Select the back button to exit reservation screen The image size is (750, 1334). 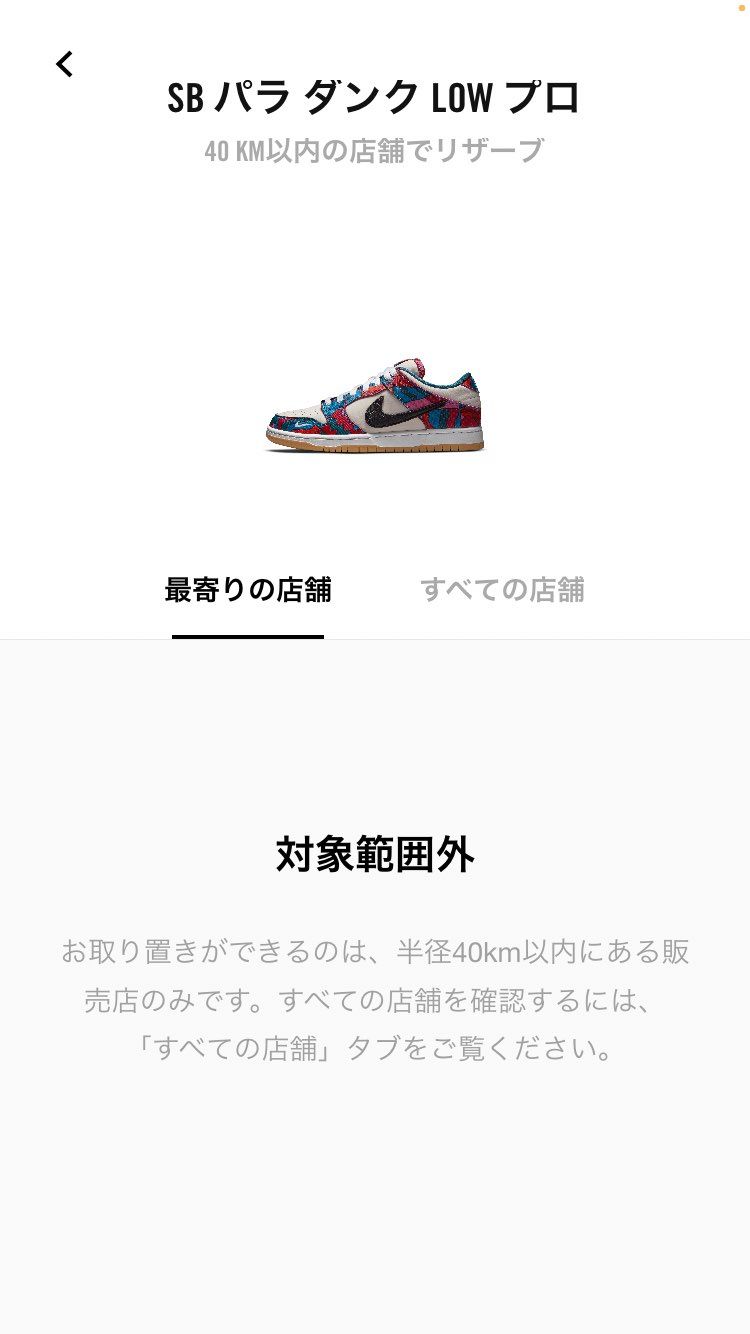click(63, 63)
